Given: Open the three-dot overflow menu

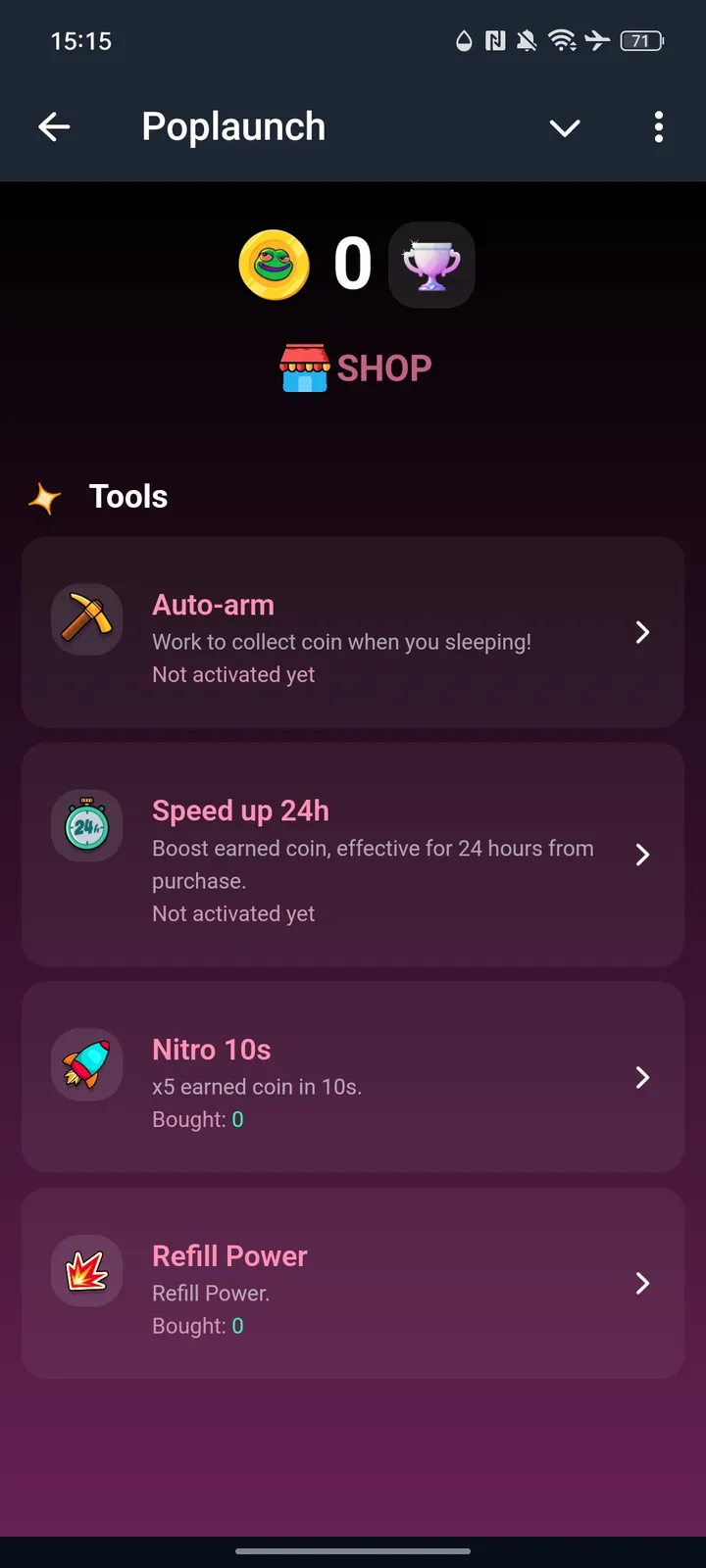Looking at the screenshot, I should pos(658,127).
